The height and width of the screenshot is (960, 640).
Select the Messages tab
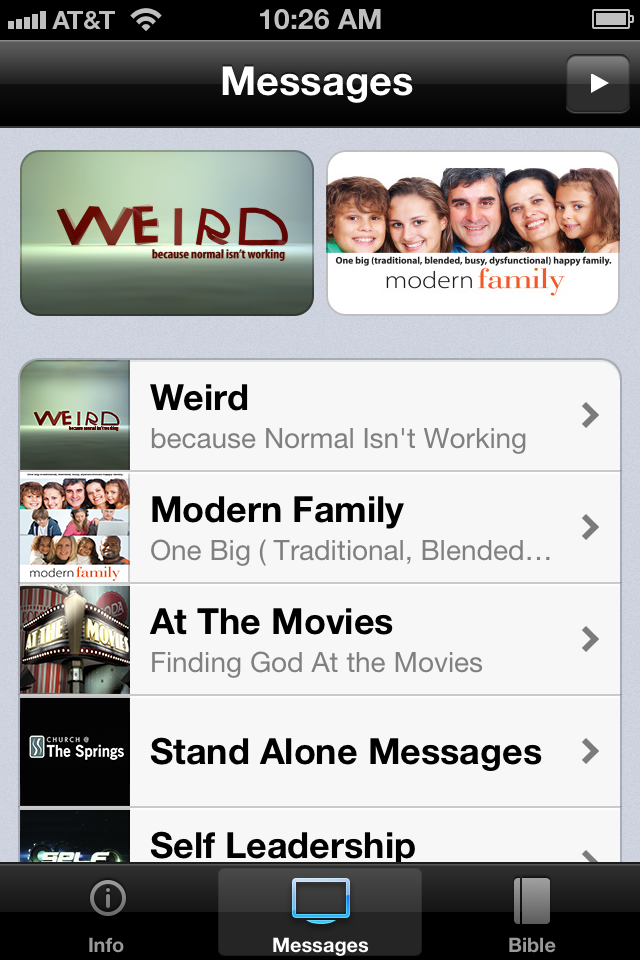[320, 915]
